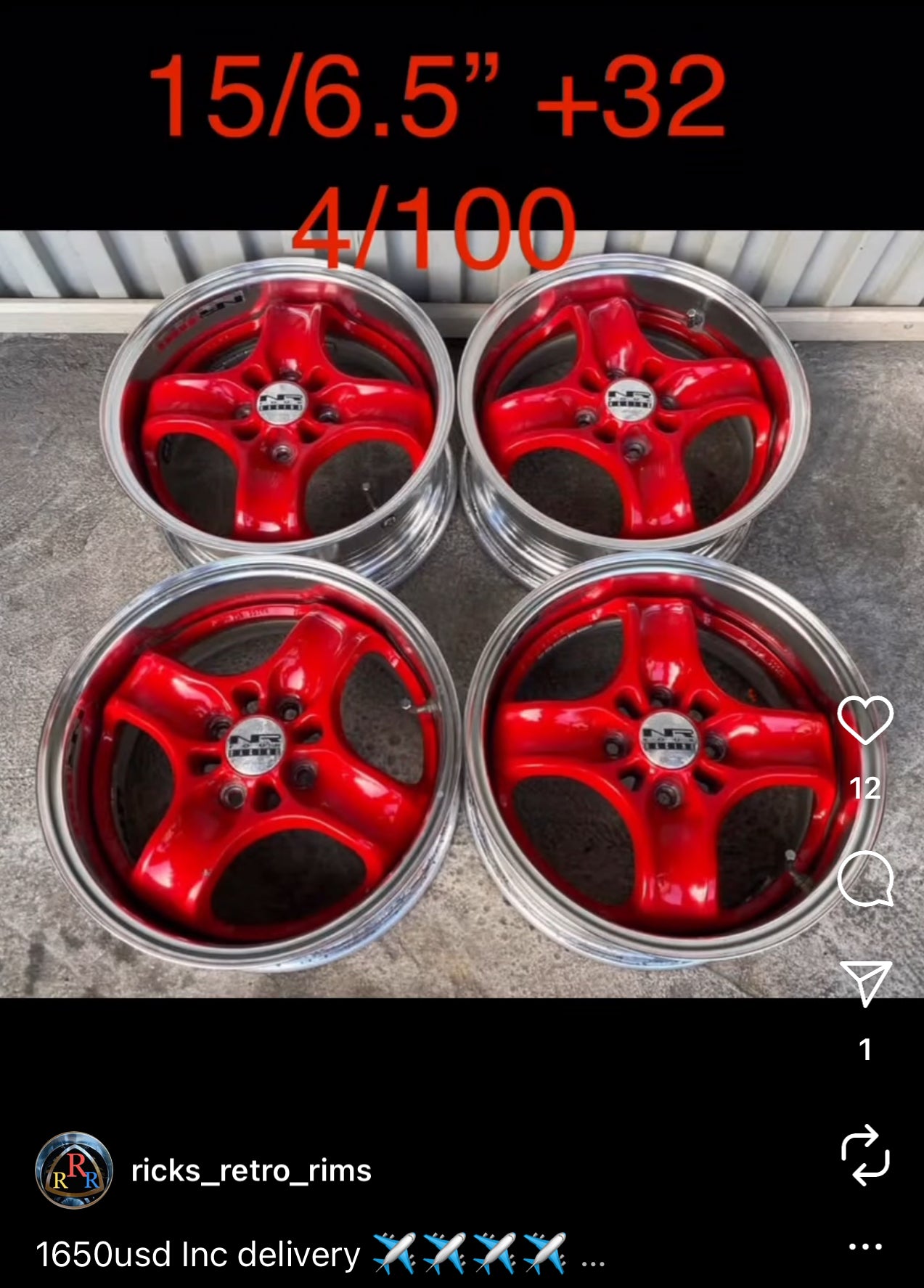Like the ricks_retro_rims reel
Image resolution: width=924 pixels, height=1288 pixels.
pos(864,719)
